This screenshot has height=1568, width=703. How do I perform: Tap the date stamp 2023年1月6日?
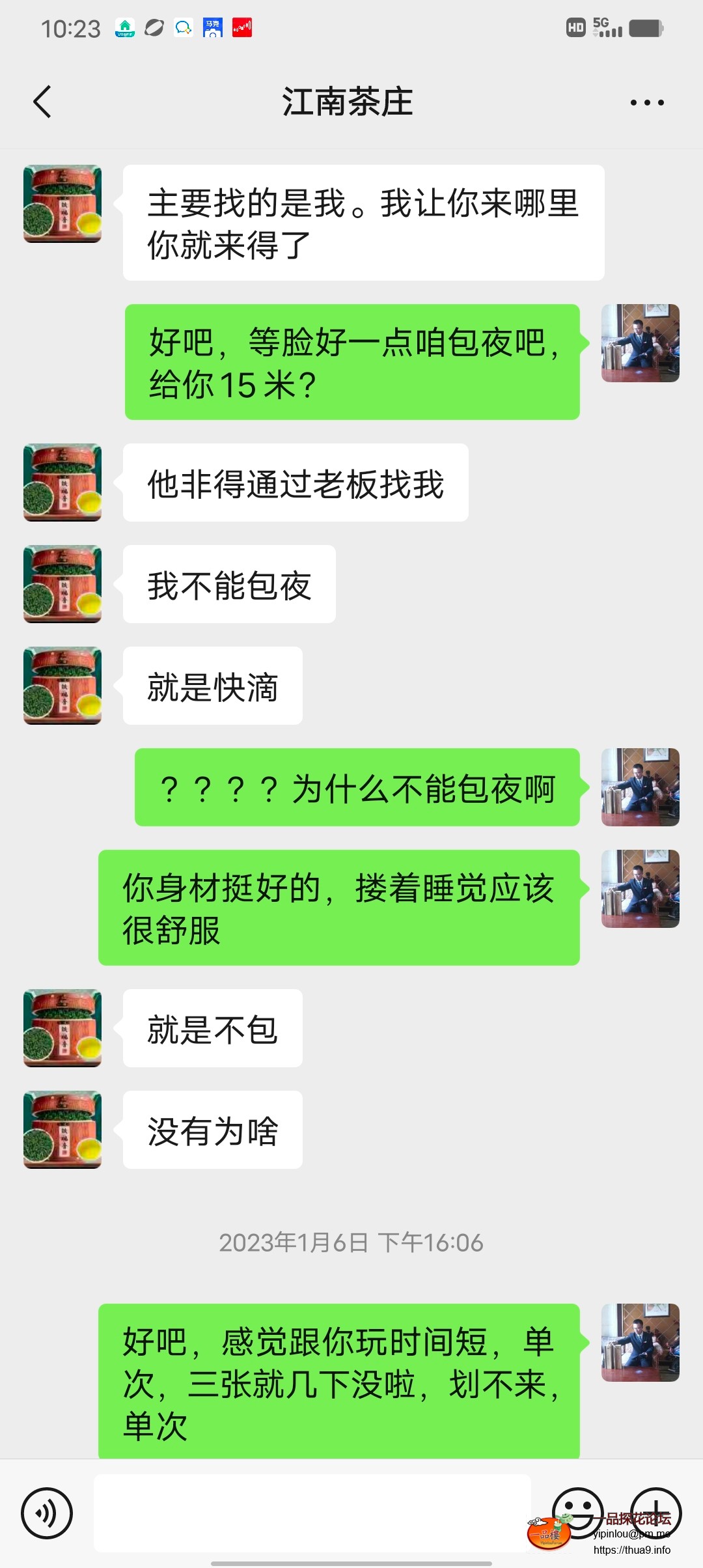[x=350, y=1242]
